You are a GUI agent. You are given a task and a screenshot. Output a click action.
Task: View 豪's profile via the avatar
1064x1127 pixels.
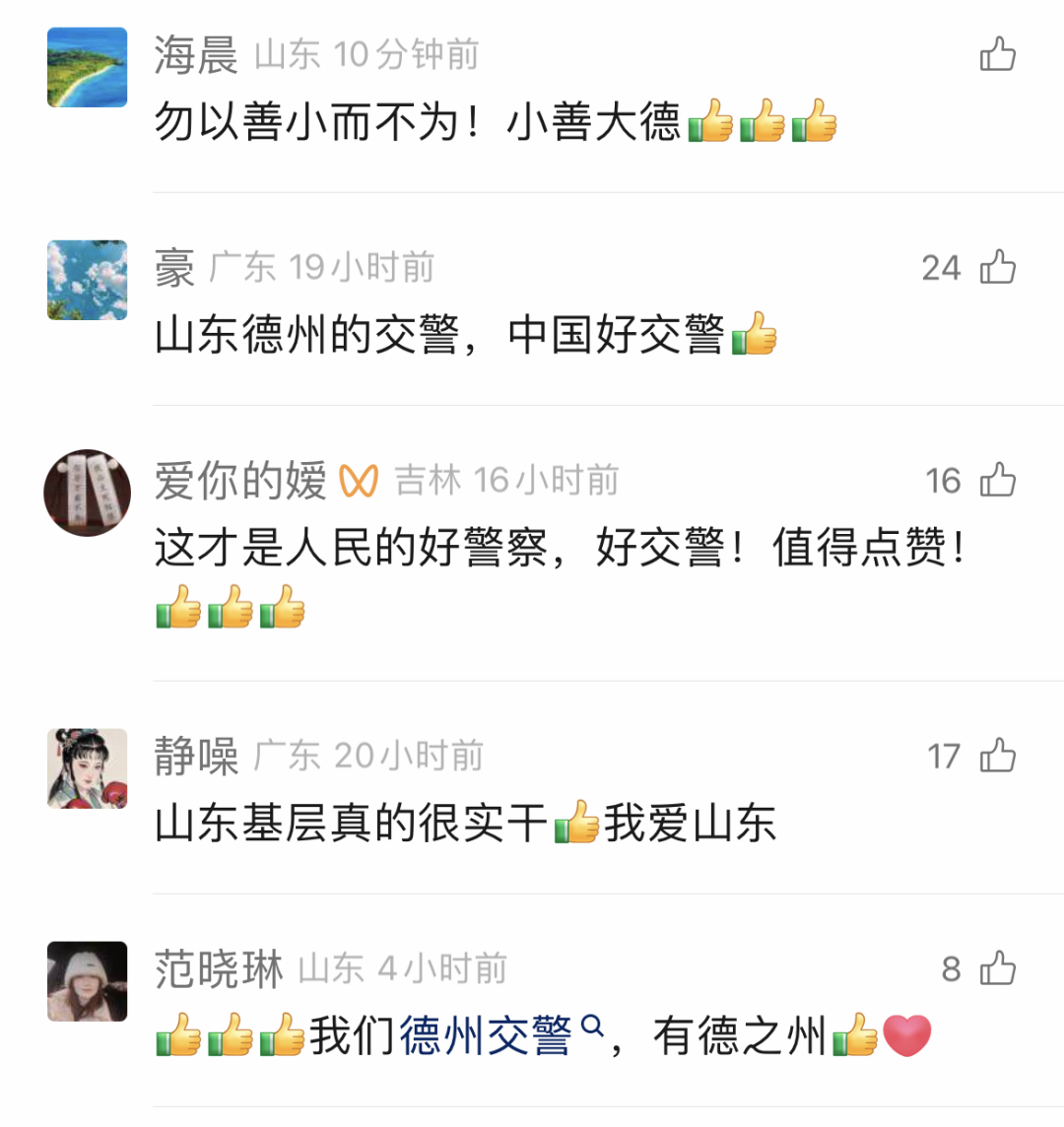tap(88, 280)
